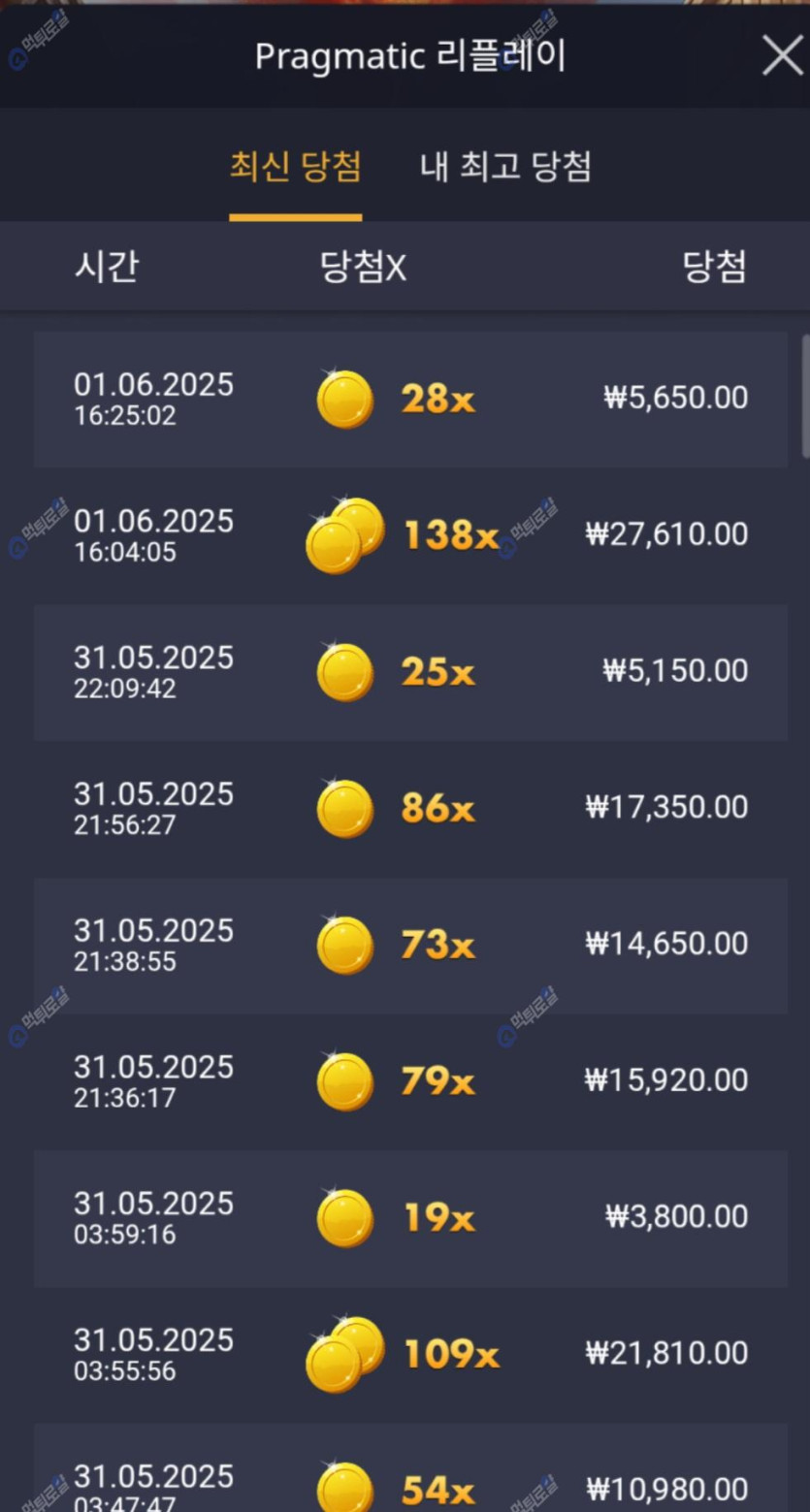Open the 73x replay from 21:38:55
The image size is (810, 1512).
410,946
